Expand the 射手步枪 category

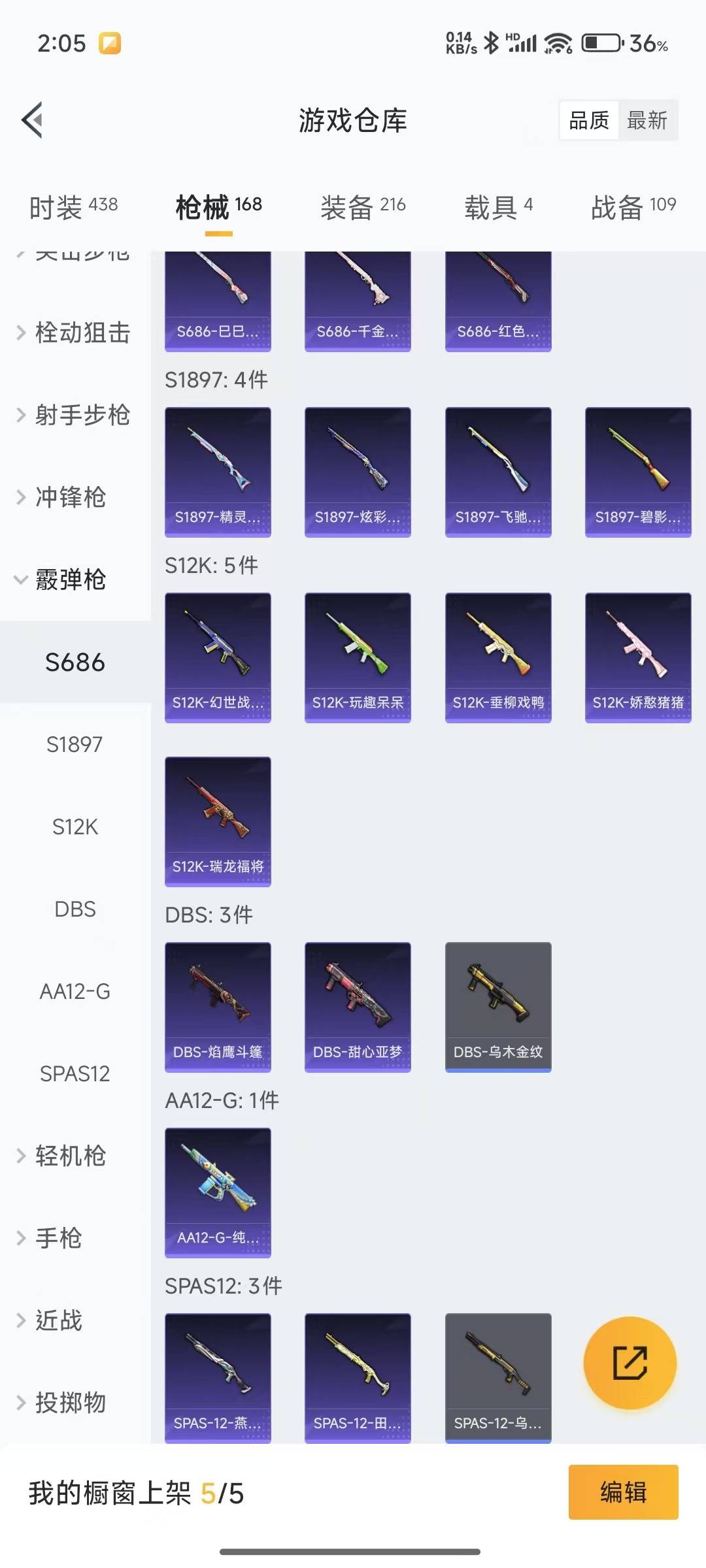coord(75,415)
